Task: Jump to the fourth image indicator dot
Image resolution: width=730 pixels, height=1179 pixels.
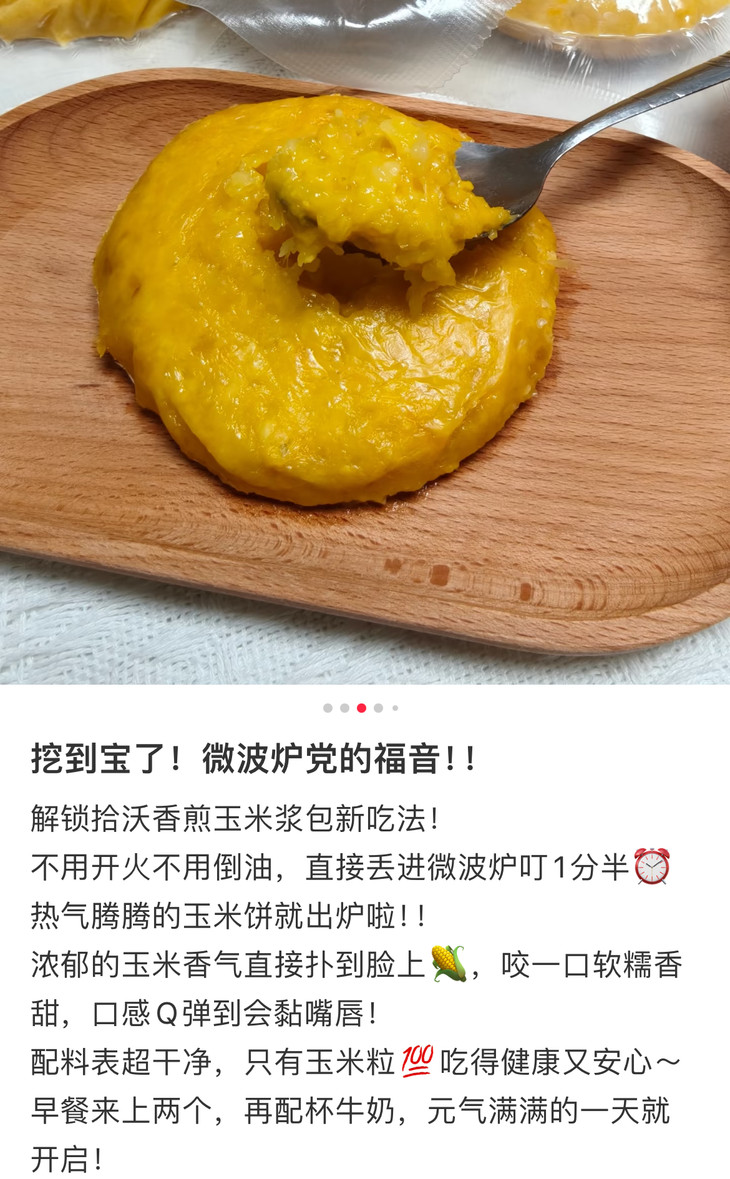Action: pos(378,708)
